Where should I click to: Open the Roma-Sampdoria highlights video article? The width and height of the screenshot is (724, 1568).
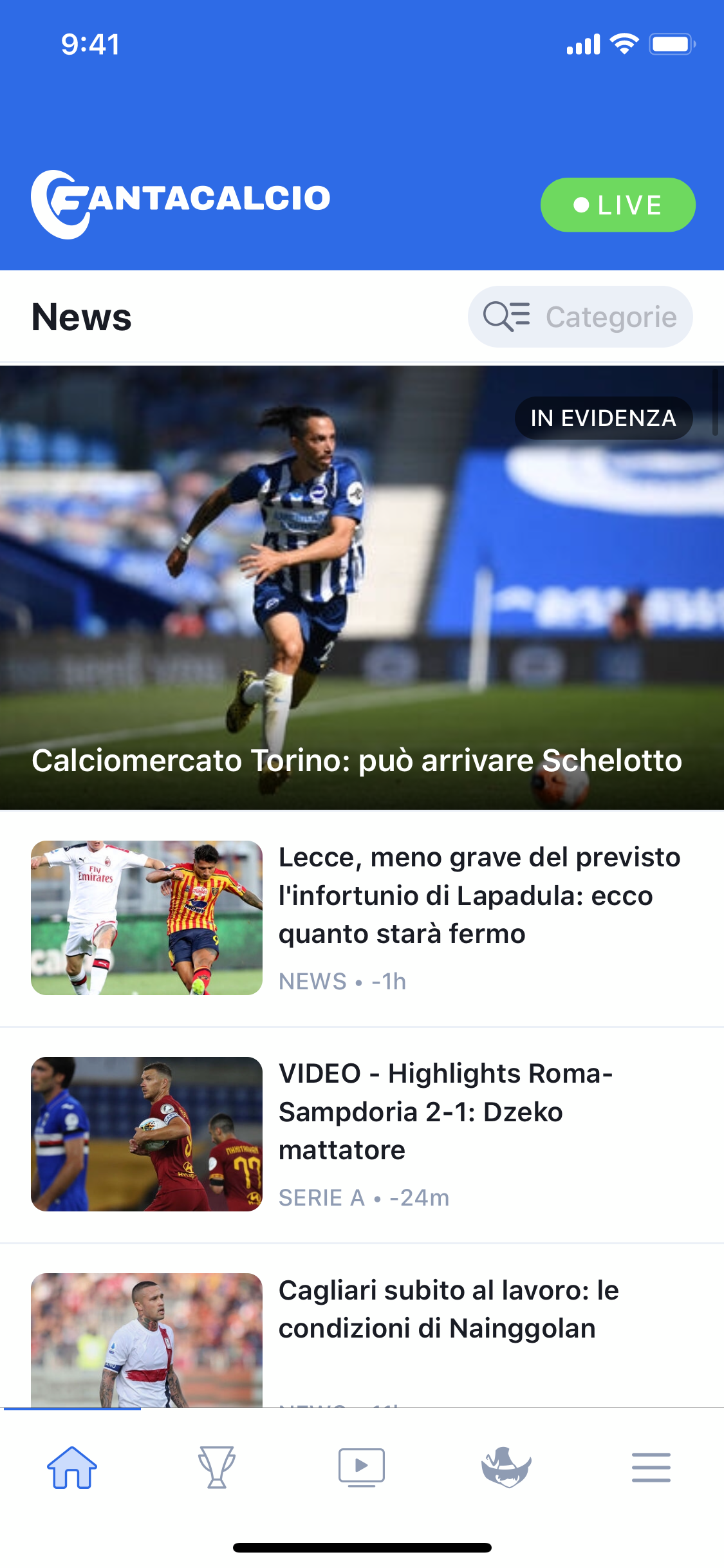(x=445, y=1112)
